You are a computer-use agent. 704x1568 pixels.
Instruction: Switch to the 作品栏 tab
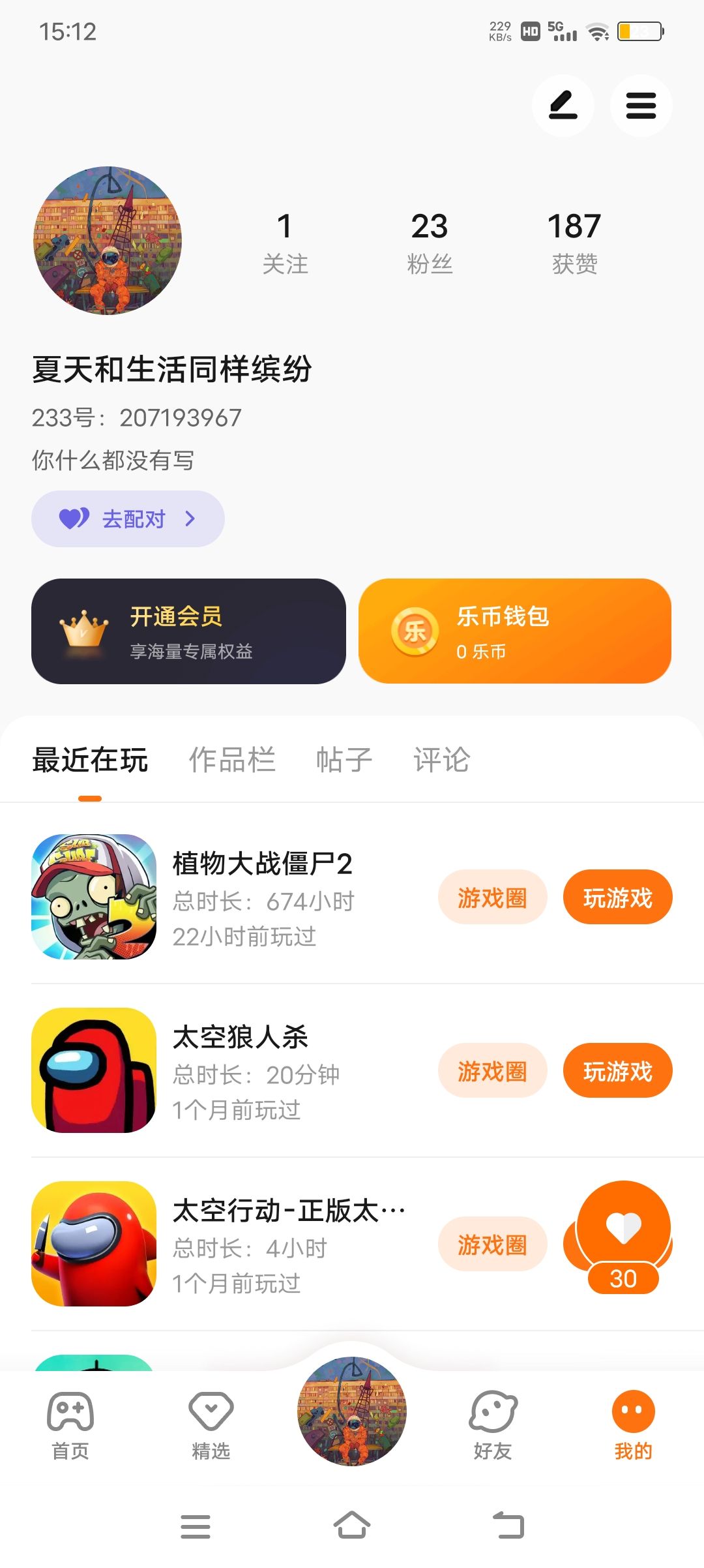232,761
